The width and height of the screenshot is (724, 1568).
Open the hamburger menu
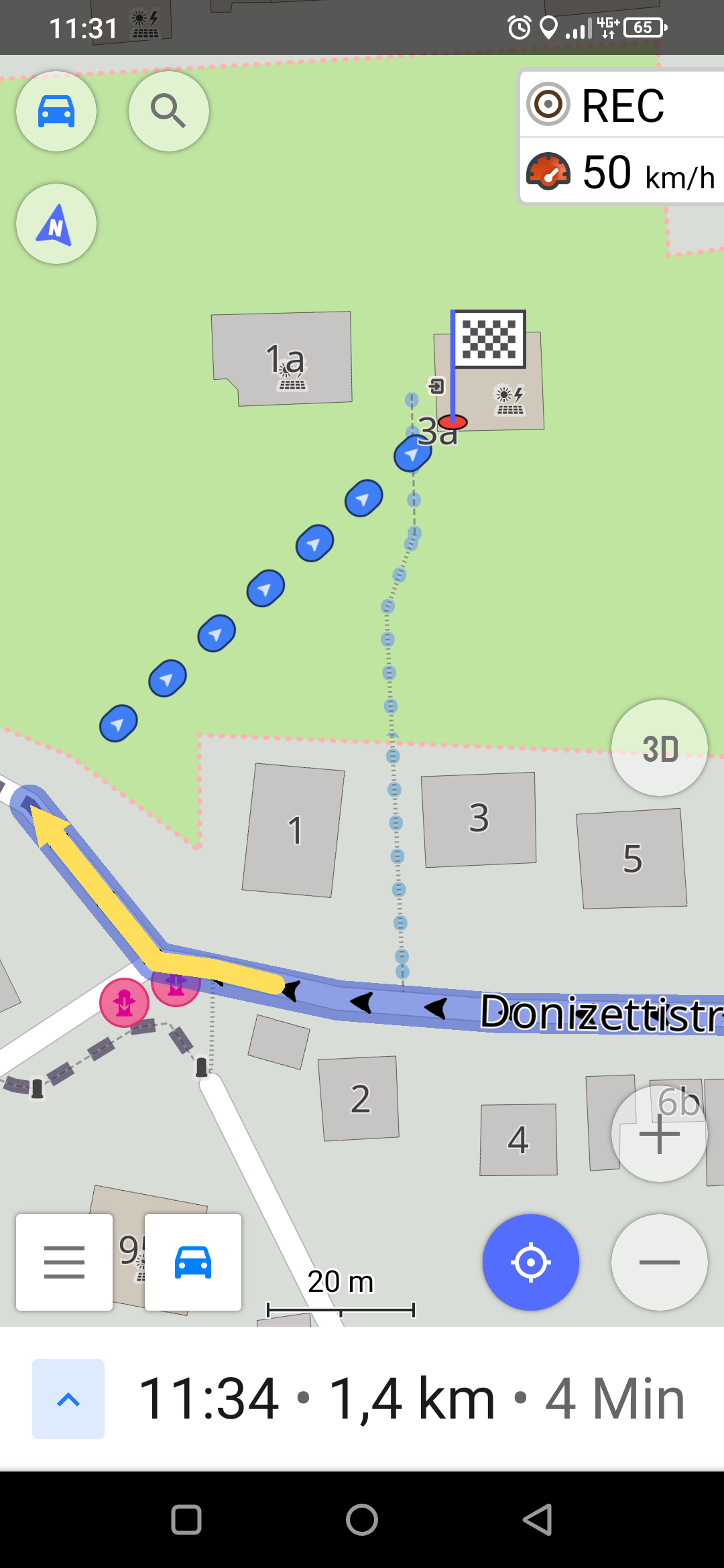(x=64, y=1262)
